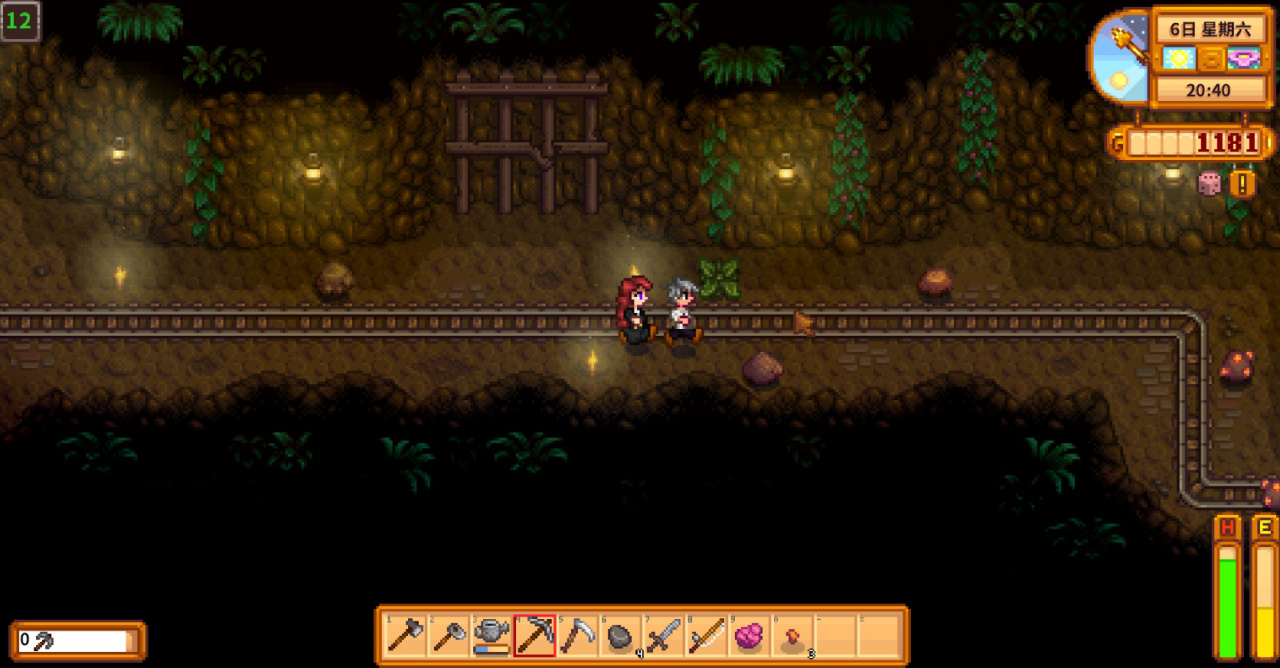Tap the pink dice icon
The height and width of the screenshot is (668, 1280).
pyautogui.click(x=1210, y=183)
